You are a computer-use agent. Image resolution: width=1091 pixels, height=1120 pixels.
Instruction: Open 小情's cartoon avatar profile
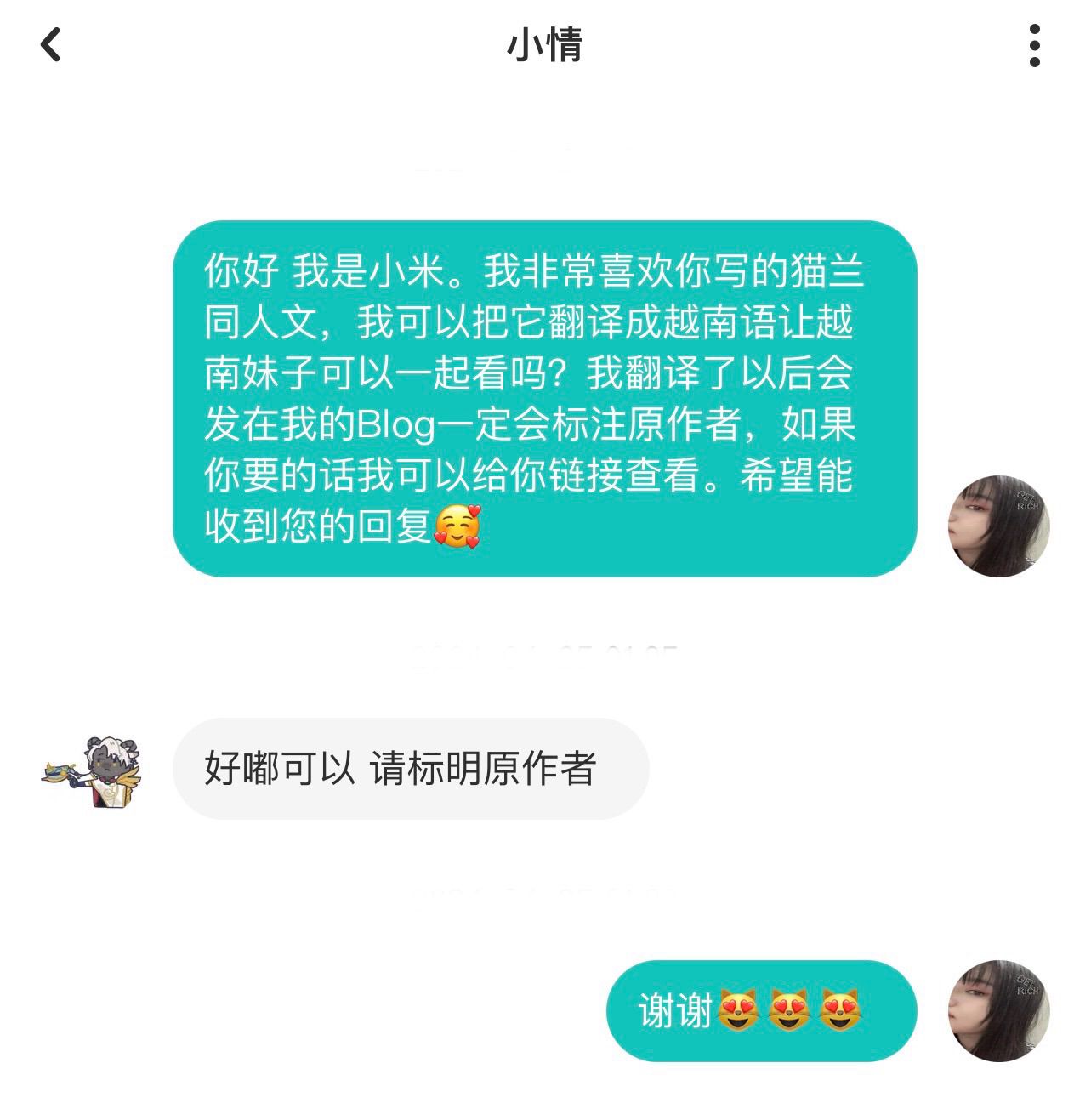[93, 770]
